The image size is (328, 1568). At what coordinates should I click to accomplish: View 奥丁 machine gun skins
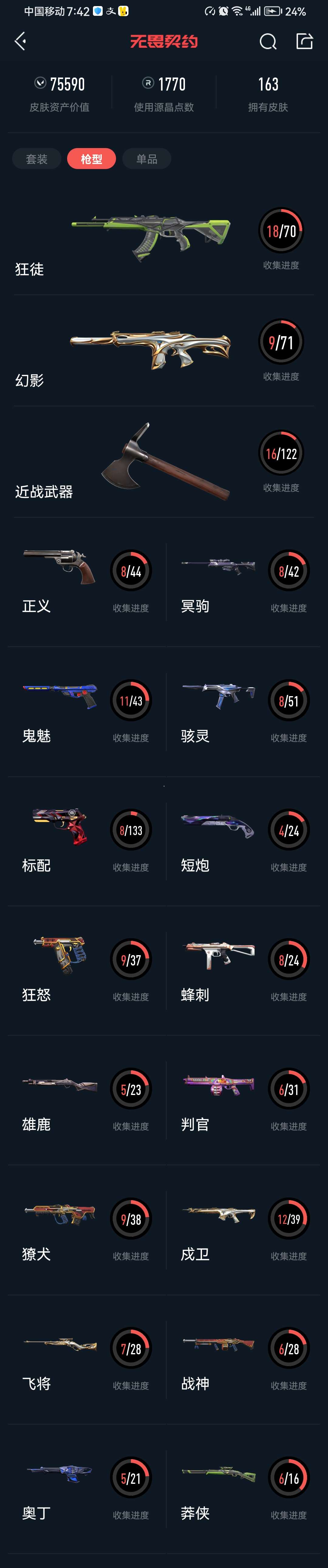(x=85, y=1489)
